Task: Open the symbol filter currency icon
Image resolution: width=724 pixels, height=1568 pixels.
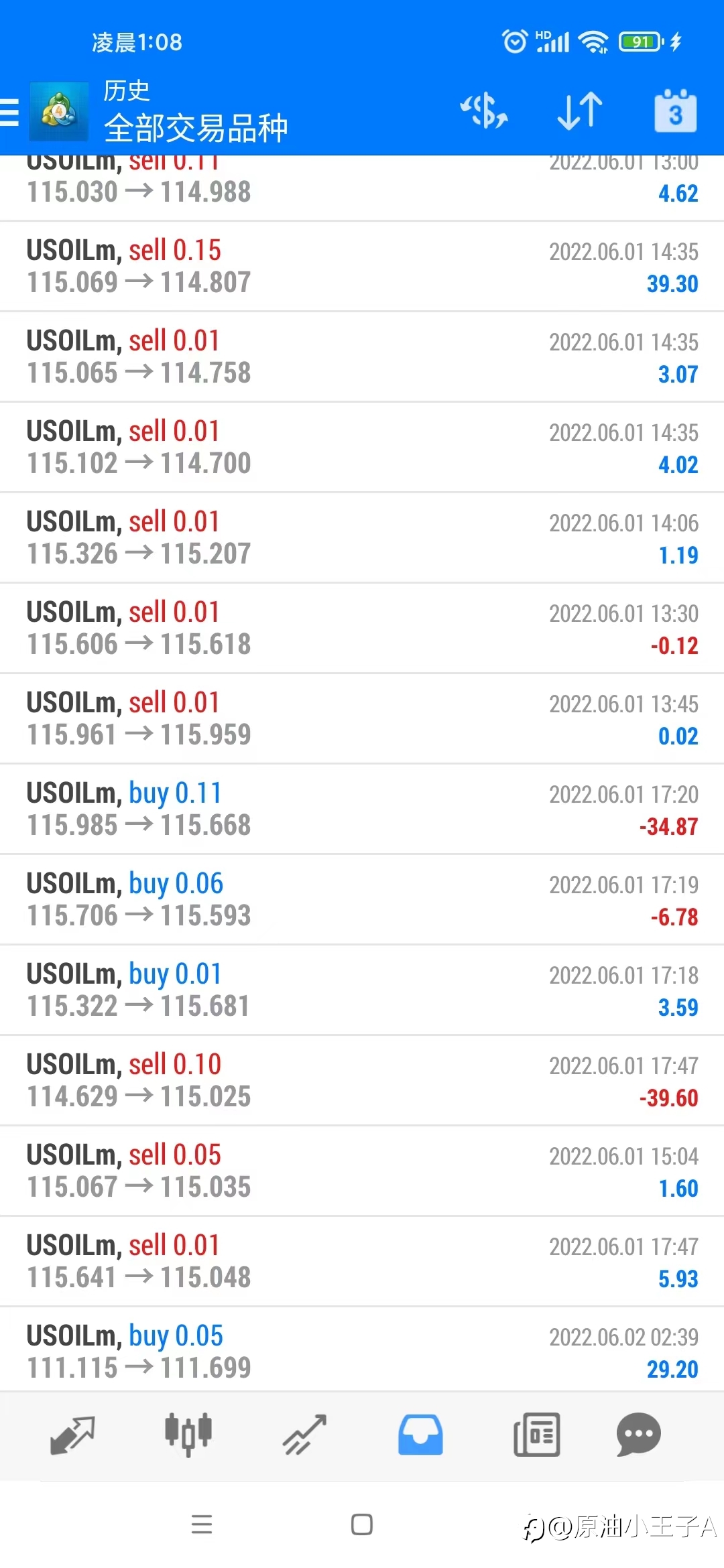Action: coord(483,111)
